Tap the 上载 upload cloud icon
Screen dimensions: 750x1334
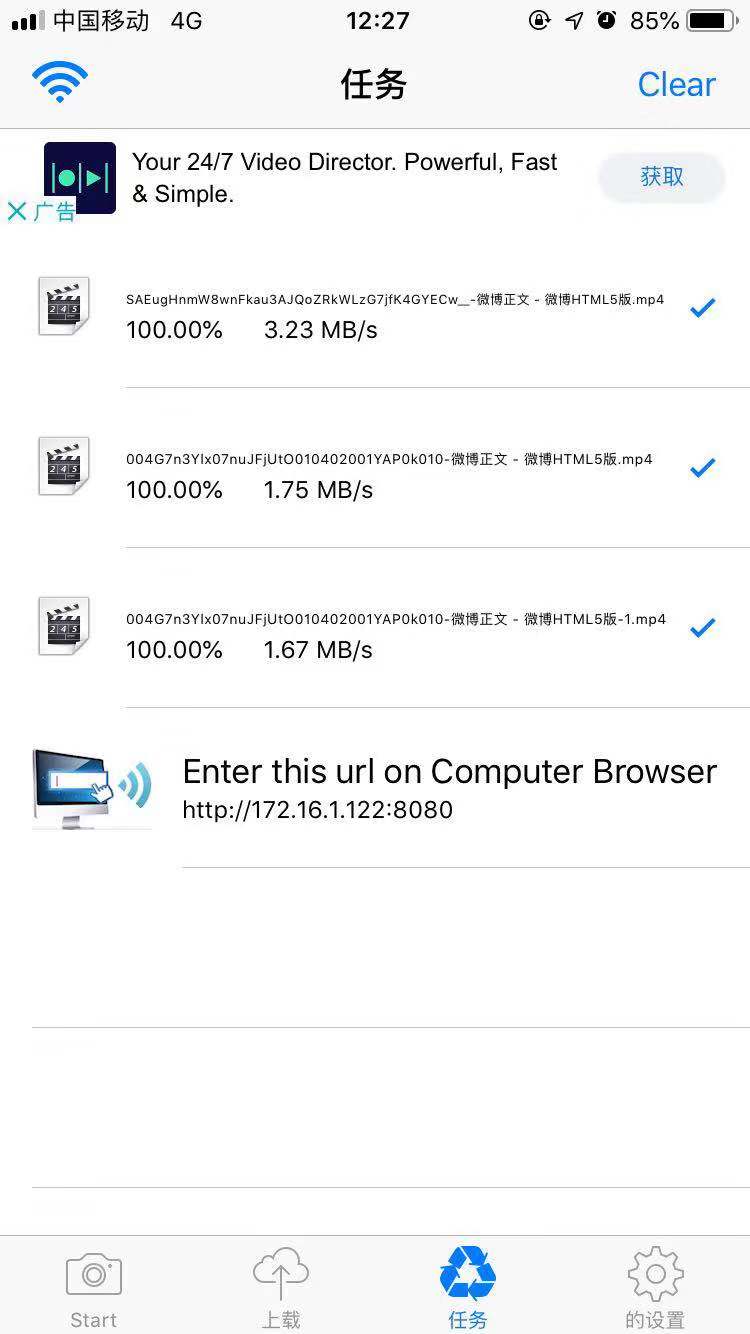click(280, 1269)
